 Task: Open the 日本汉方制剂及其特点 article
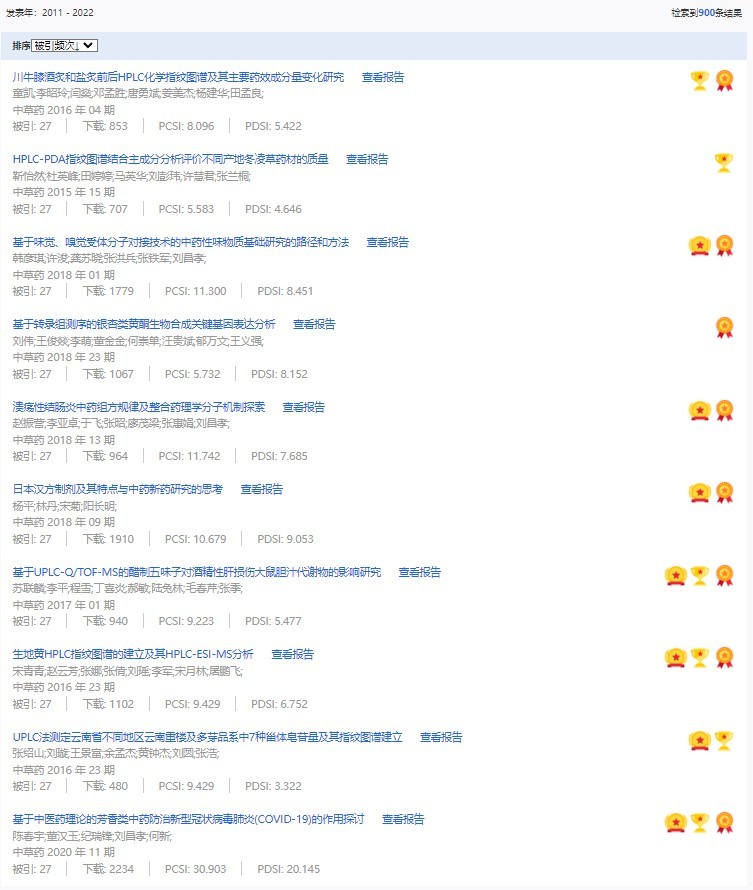pos(117,489)
